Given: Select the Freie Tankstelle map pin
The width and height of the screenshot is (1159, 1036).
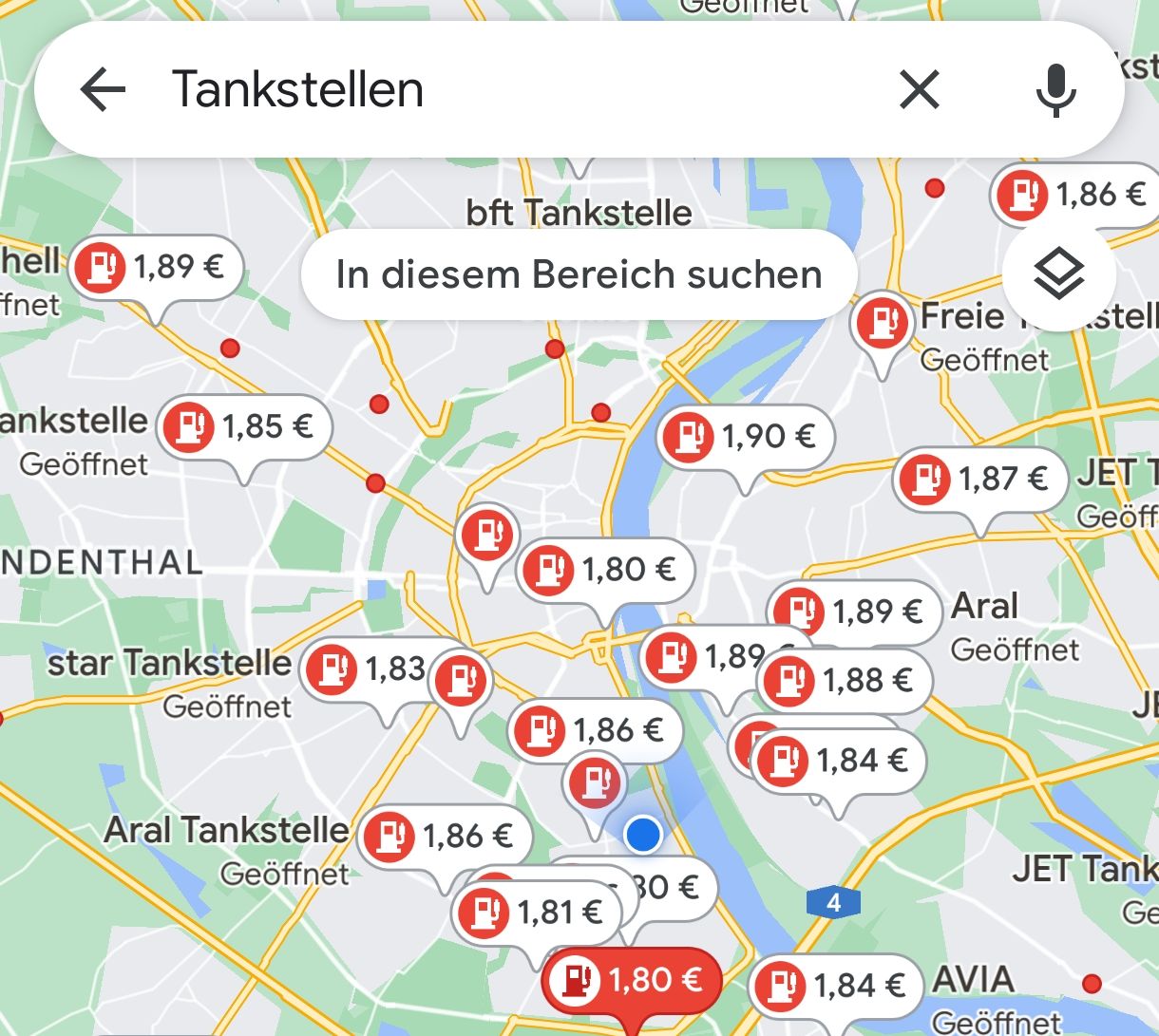Looking at the screenshot, I should pyautogui.click(x=882, y=323).
